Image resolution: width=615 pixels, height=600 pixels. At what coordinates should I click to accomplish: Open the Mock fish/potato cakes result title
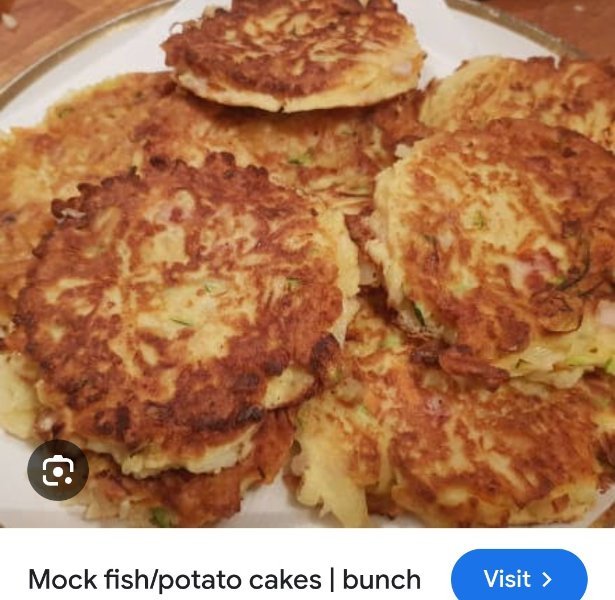tap(224, 580)
